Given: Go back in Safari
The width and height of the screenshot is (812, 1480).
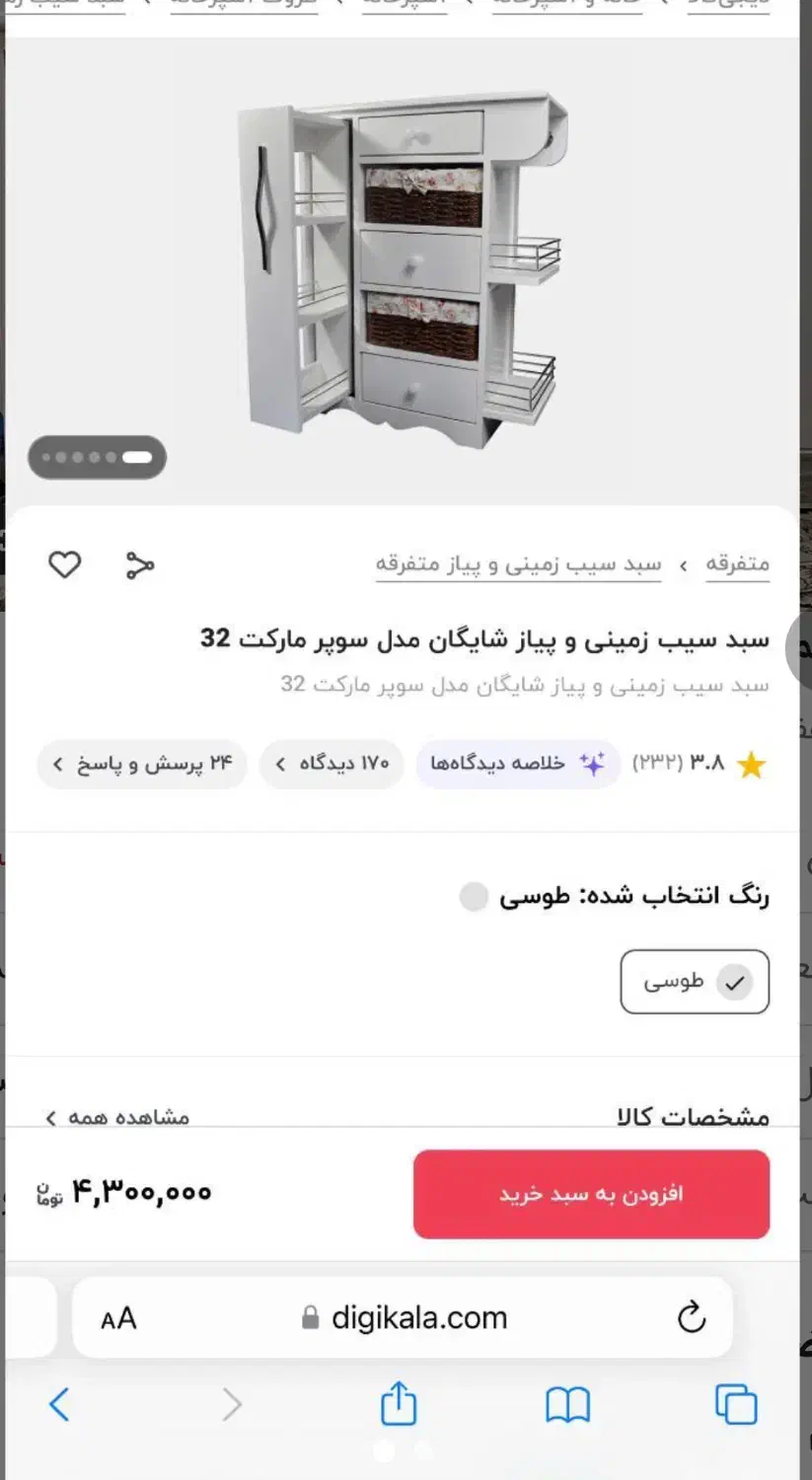Looking at the screenshot, I should [59, 1404].
